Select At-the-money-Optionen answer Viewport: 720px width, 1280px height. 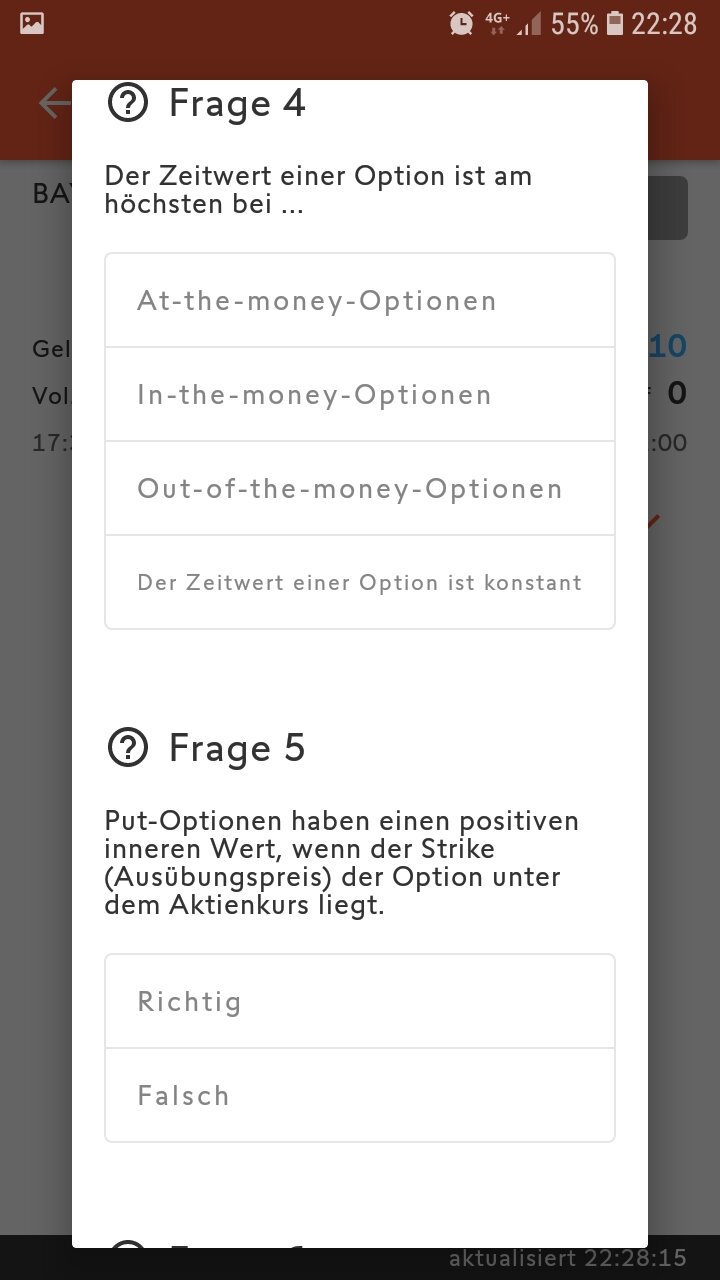360,301
